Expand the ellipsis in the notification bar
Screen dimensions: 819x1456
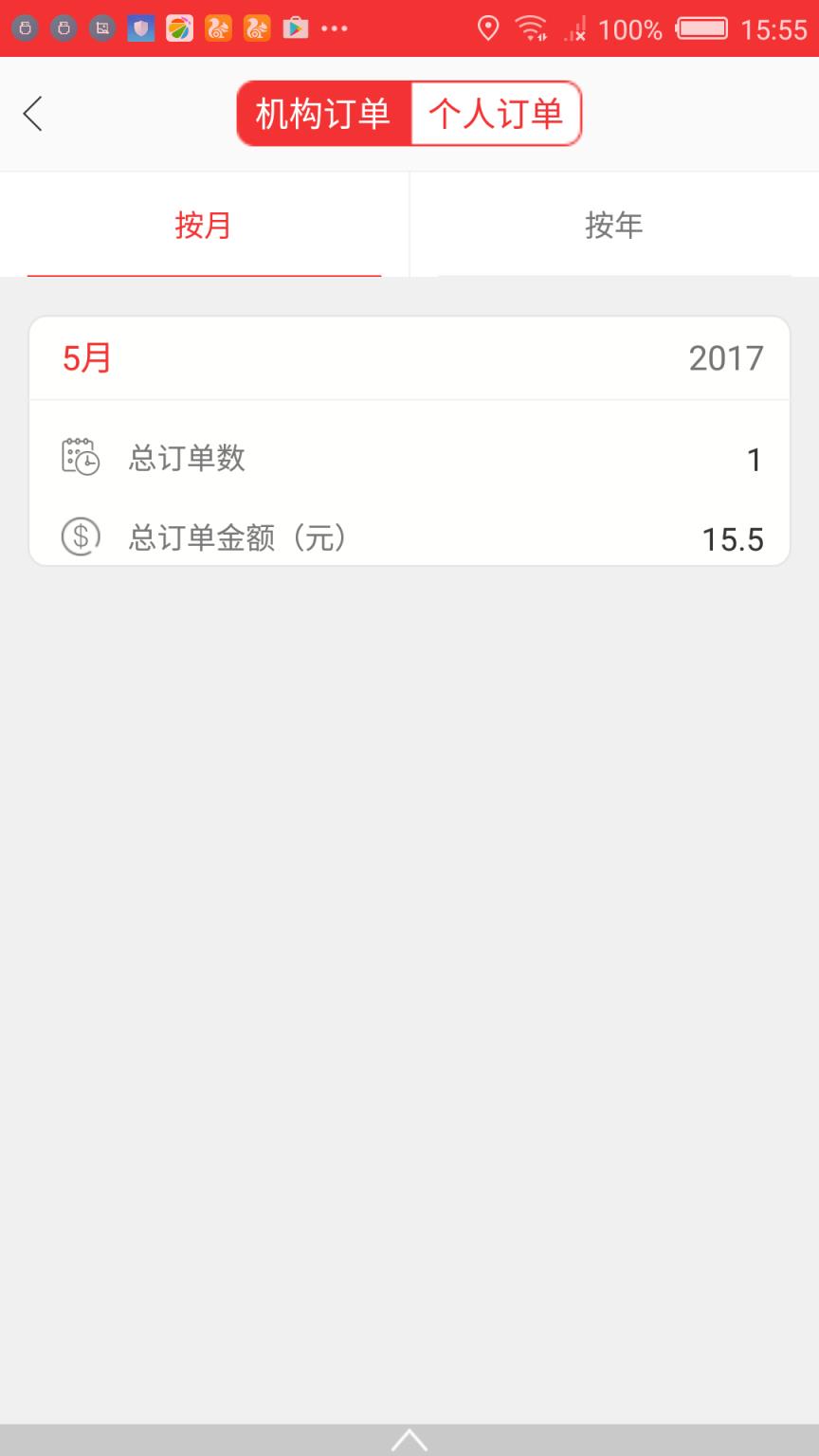pyautogui.click(x=335, y=28)
